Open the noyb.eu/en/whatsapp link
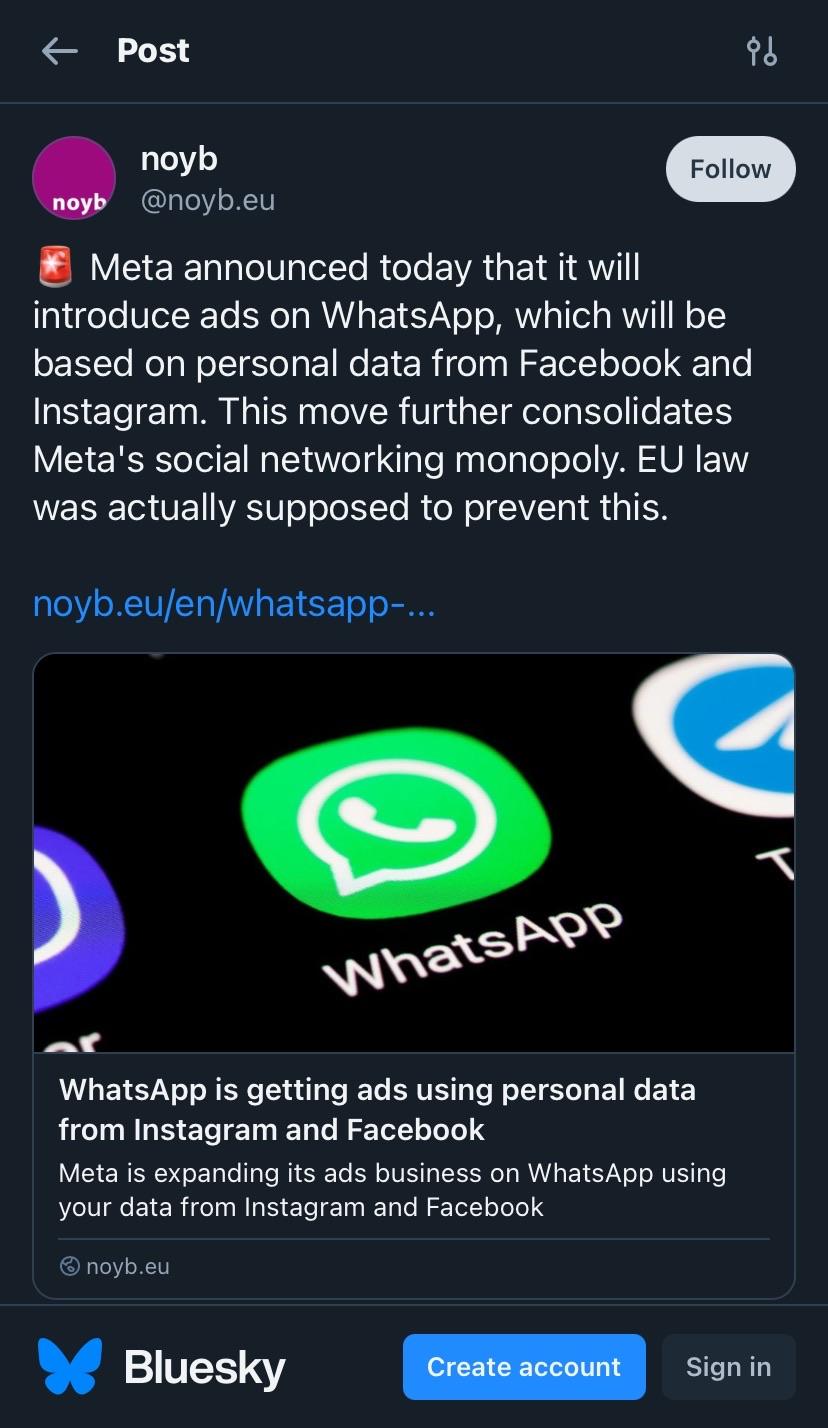Viewport: 828px width, 1428px height. 234,604
